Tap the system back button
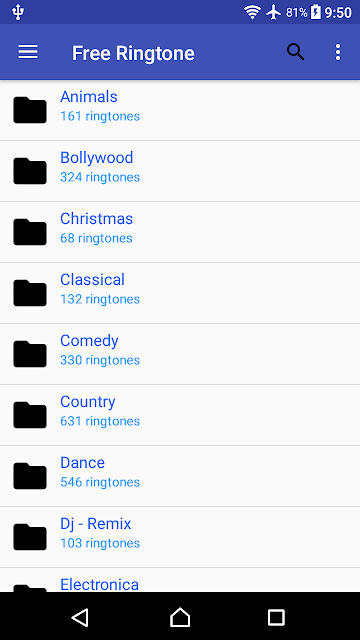 80,617
